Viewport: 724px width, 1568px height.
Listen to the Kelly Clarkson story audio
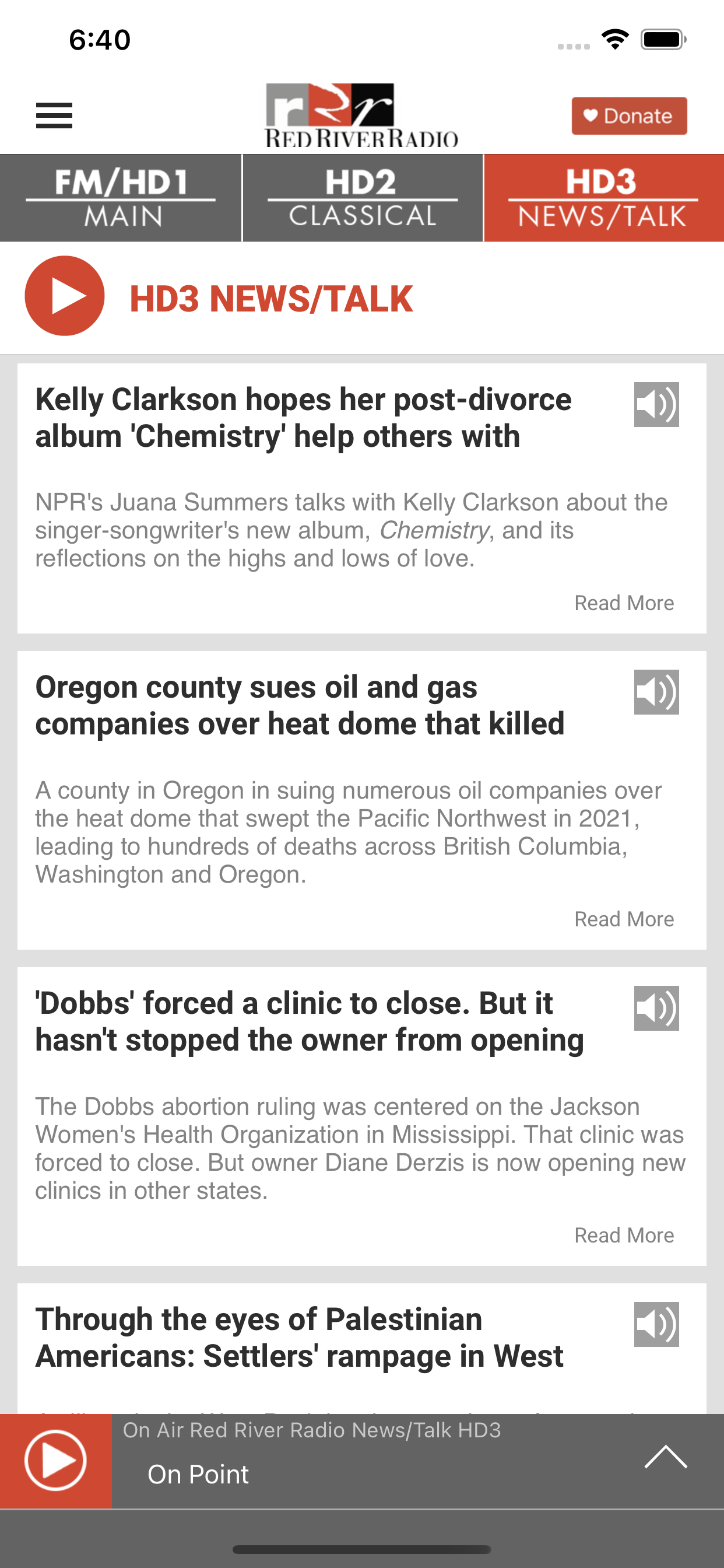click(x=656, y=405)
